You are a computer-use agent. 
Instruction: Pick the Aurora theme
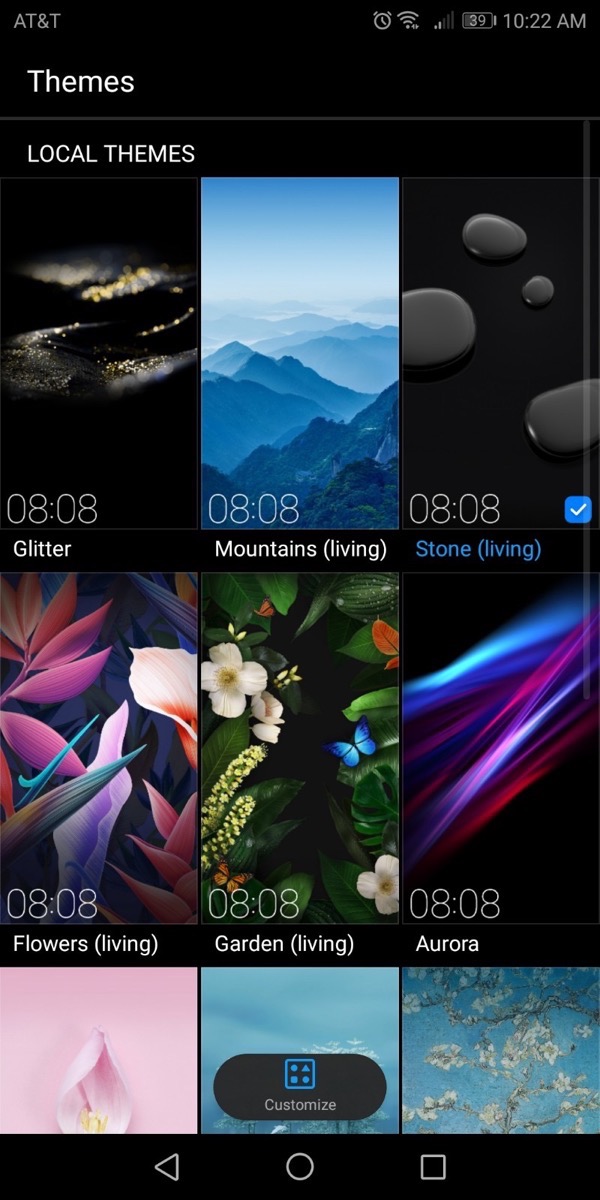tap(500, 748)
